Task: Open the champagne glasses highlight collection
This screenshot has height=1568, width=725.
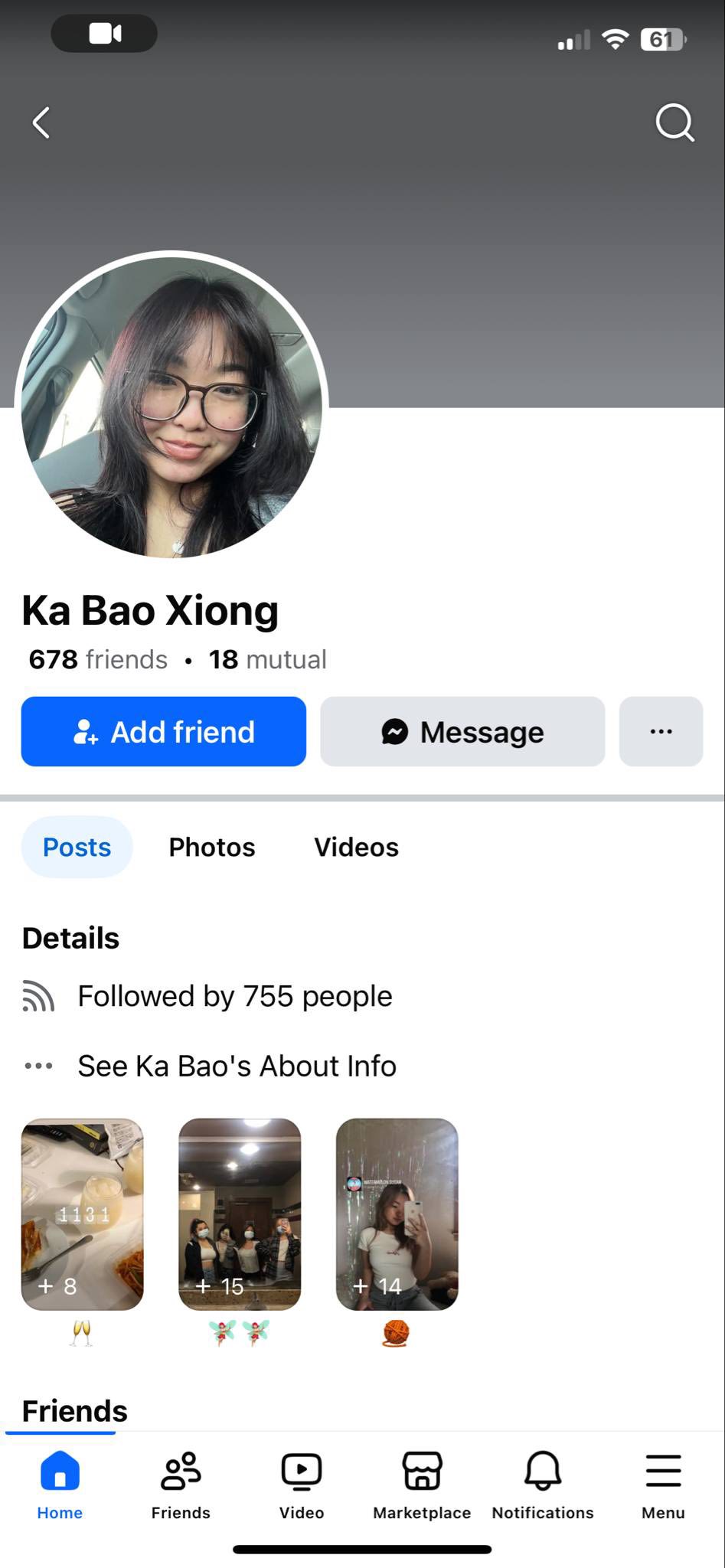Action: [x=82, y=1214]
